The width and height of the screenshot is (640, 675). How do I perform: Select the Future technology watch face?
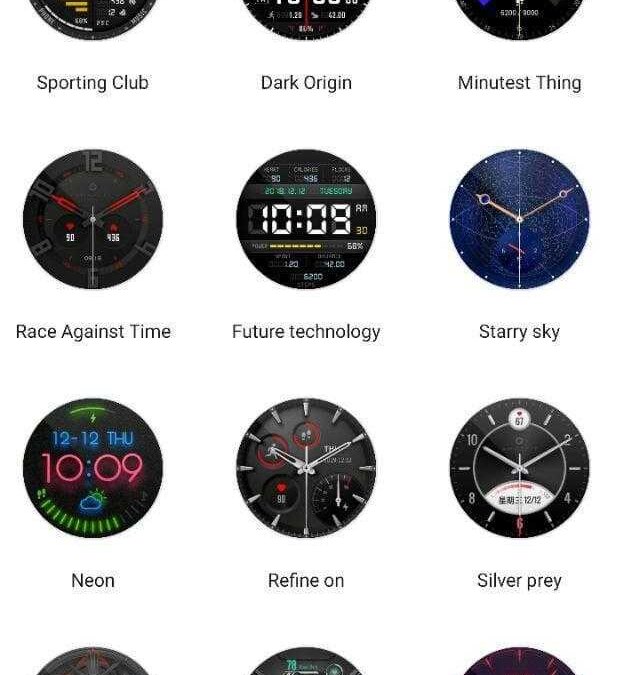[306, 220]
